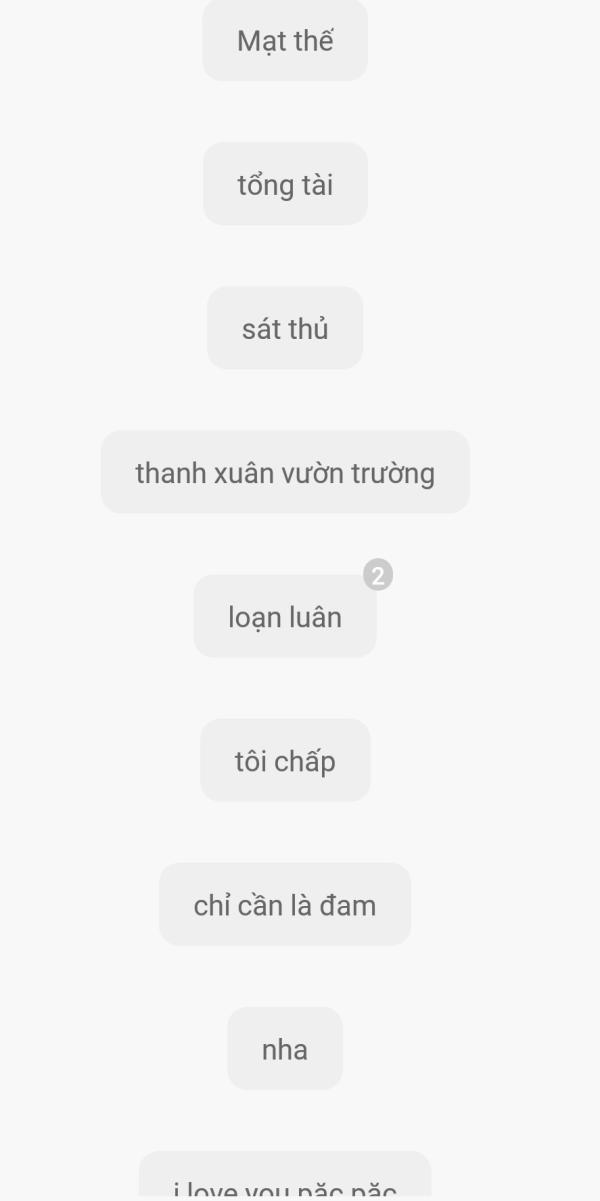Image resolution: width=600 pixels, height=1201 pixels.
Task: Tap the tổng tài chip
Action: tap(285, 185)
